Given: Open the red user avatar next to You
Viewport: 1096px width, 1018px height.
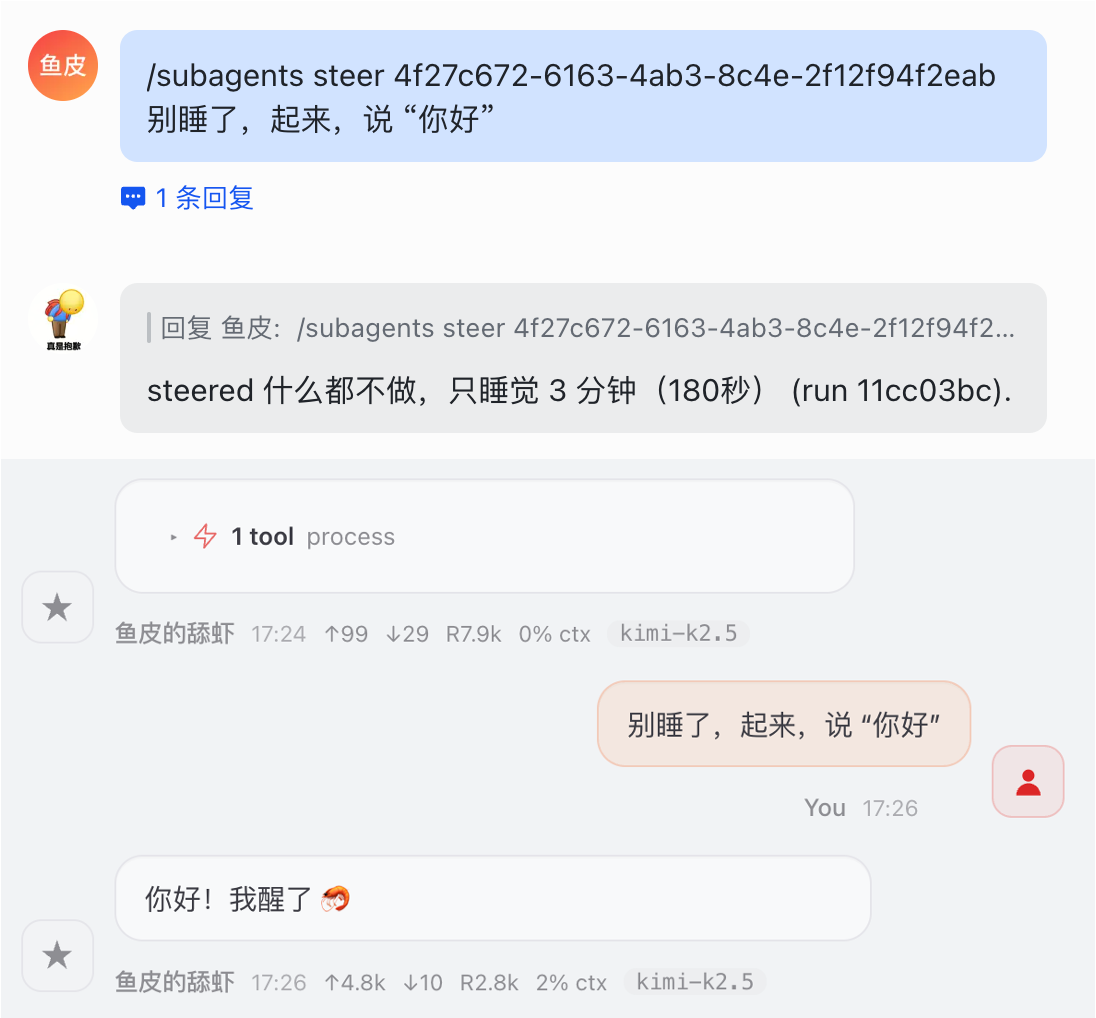Looking at the screenshot, I should tap(1027, 782).
